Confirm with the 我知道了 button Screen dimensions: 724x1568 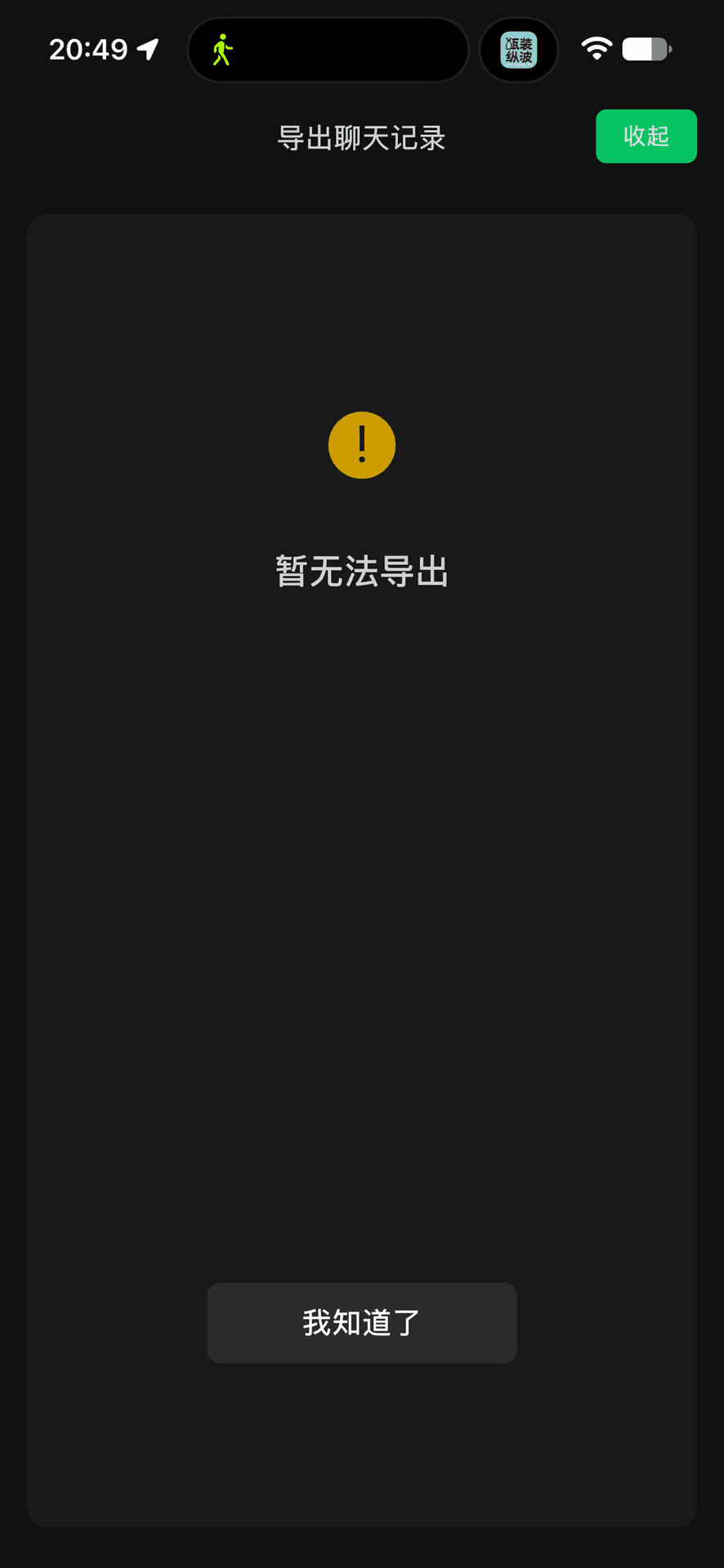pos(362,1322)
